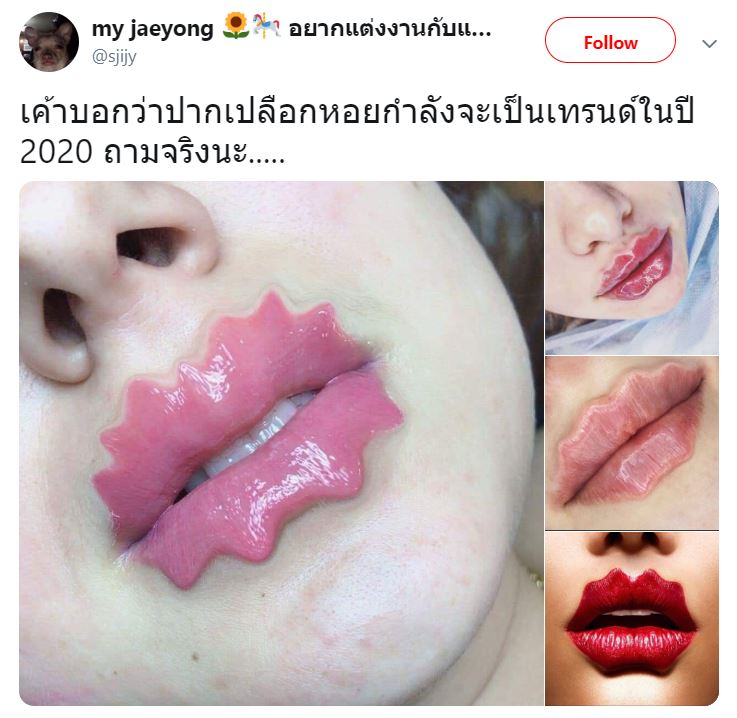Image resolution: width=737 pixels, height=718 pixels.
Task: Open the top-right glossy red lips photo
Action: (631, 267)
